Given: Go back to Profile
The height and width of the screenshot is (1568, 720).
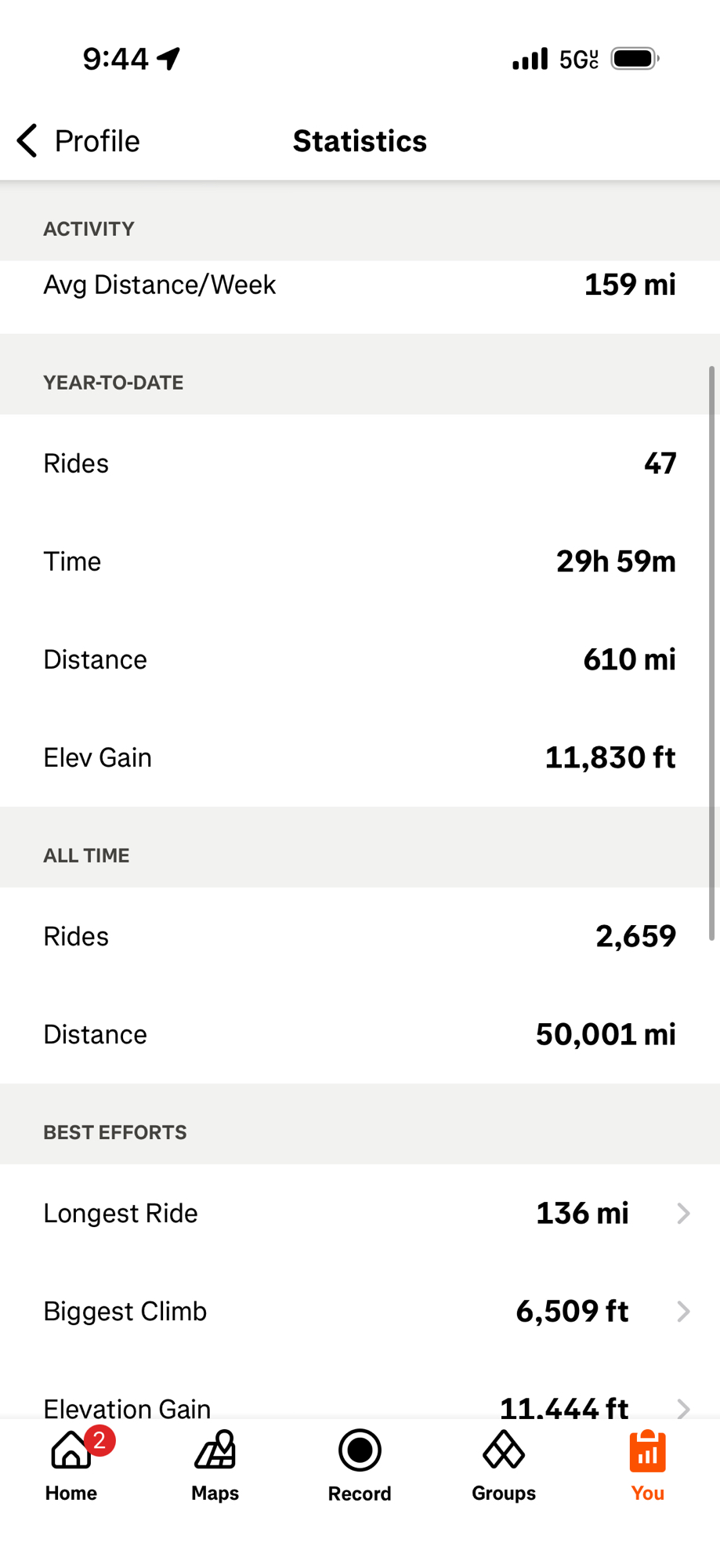Looking at the screenshot, I should 78,141.
